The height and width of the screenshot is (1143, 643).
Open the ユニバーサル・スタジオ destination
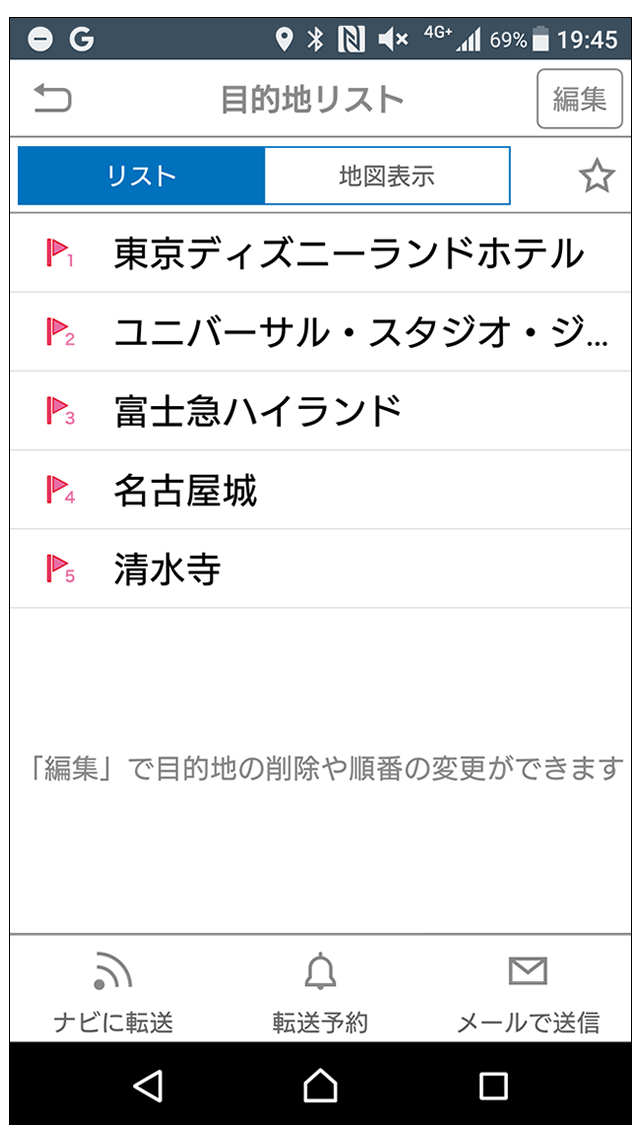tap(358, 333)
